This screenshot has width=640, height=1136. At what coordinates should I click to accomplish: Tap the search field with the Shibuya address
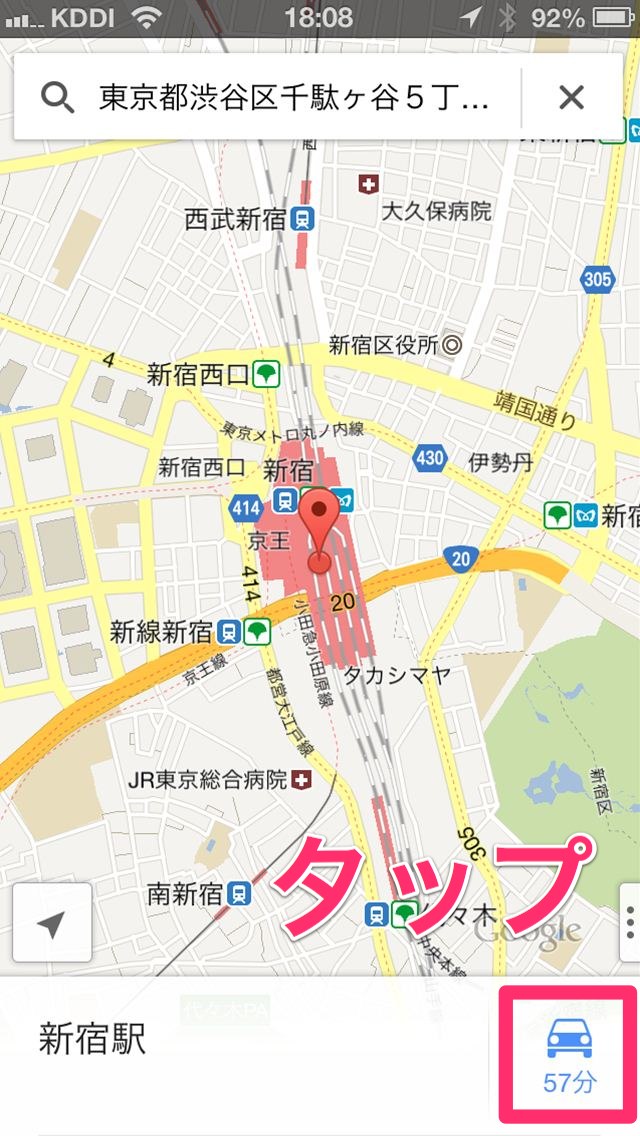(290, 97)
